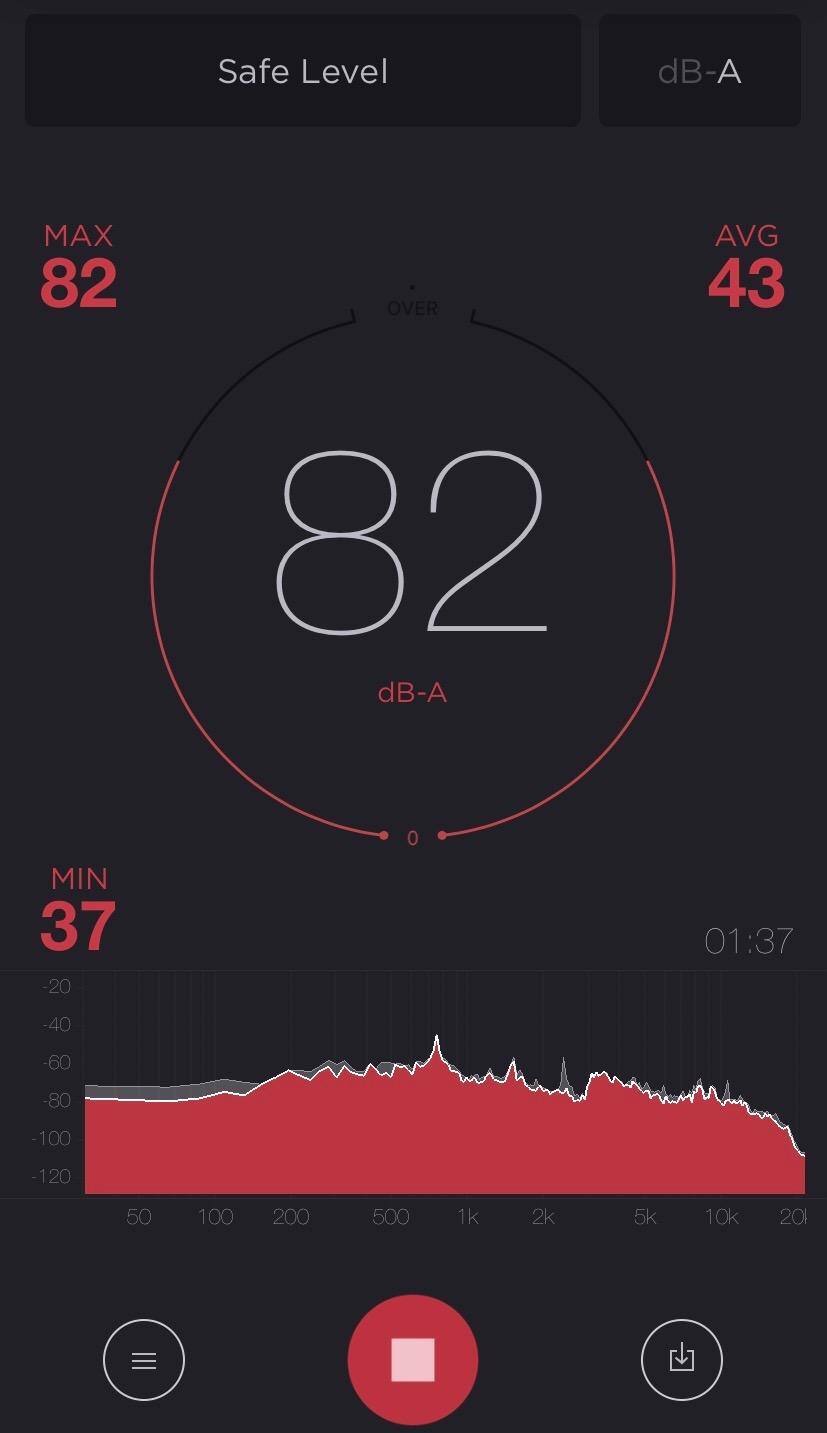Stop the sound level recording

click(x=412, y=1359)
